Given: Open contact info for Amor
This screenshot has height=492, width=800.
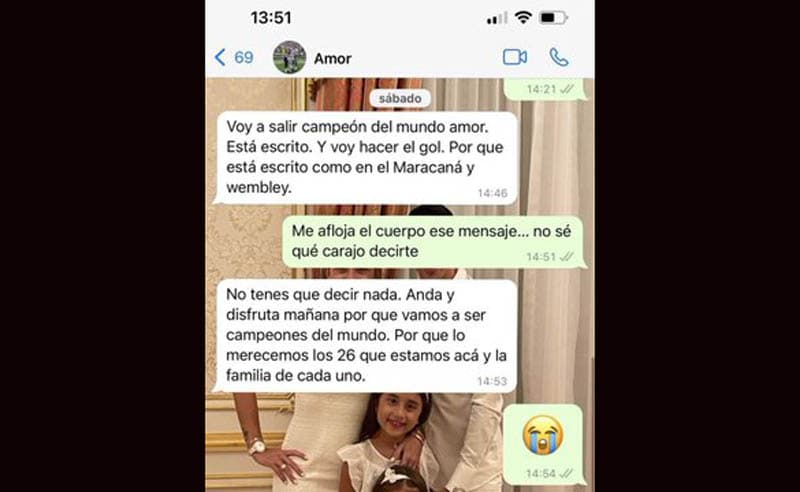Looking at the screenshot, I should point(332,58).
